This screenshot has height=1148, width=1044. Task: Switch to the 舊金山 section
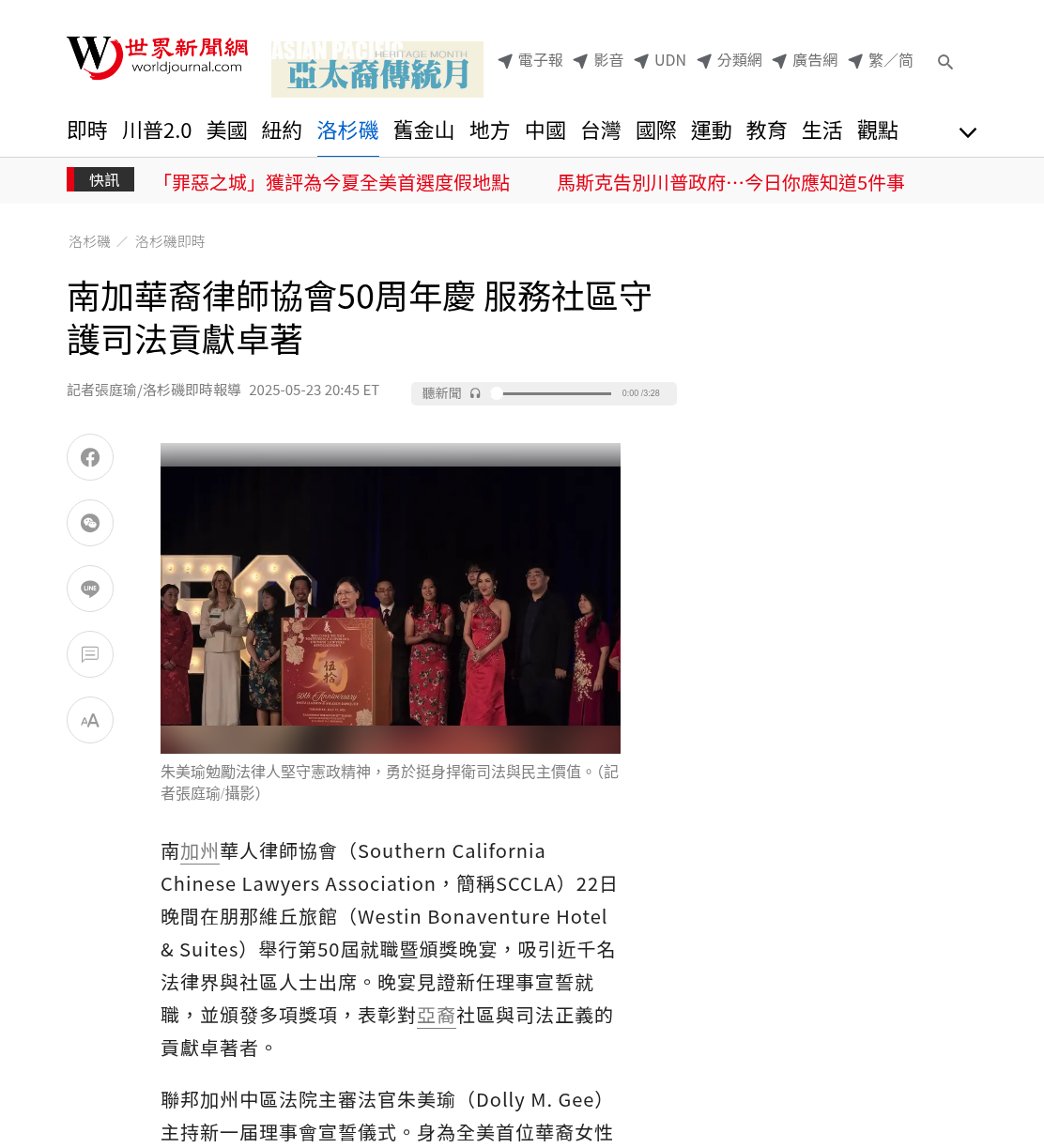click(424, 130)
